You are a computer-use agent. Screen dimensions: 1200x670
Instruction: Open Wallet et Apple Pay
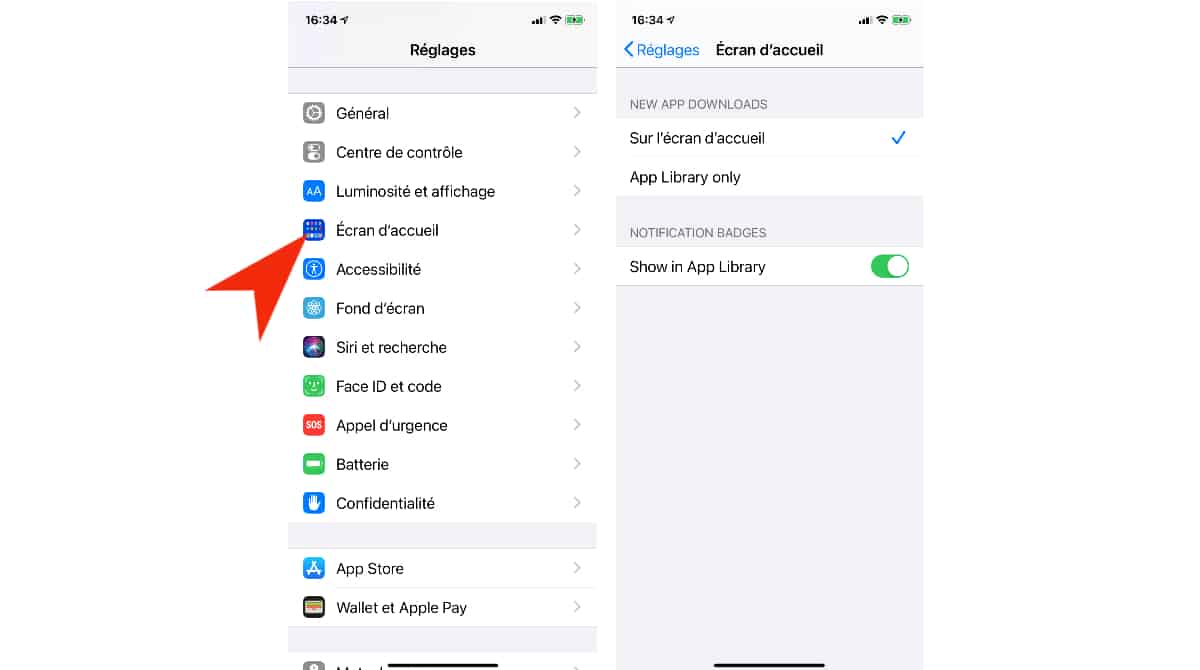[442, 607]
